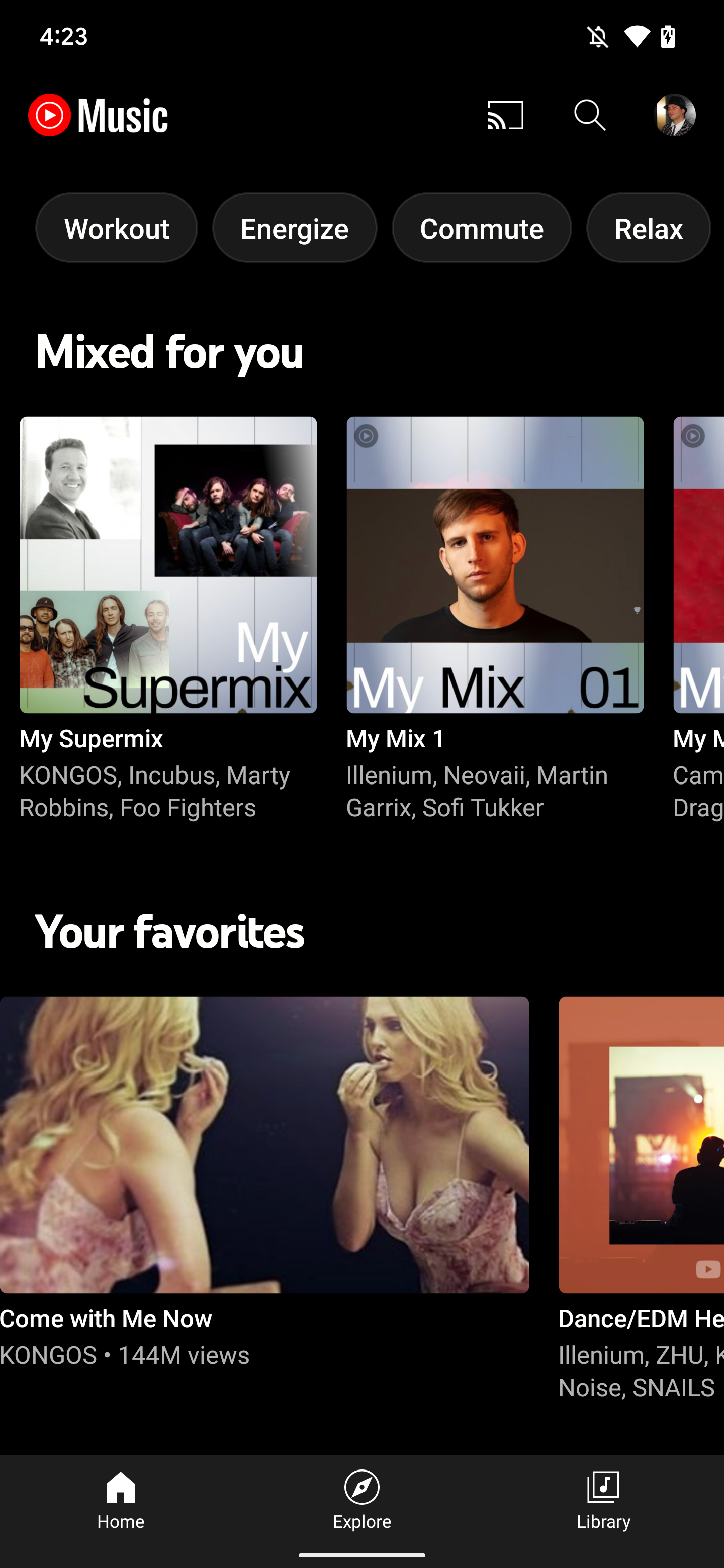The height and width of the screenshot is (1568, 724).
Task: Open the Mixed for you section header
Action: pyautogui.click(x=170, y=351)
